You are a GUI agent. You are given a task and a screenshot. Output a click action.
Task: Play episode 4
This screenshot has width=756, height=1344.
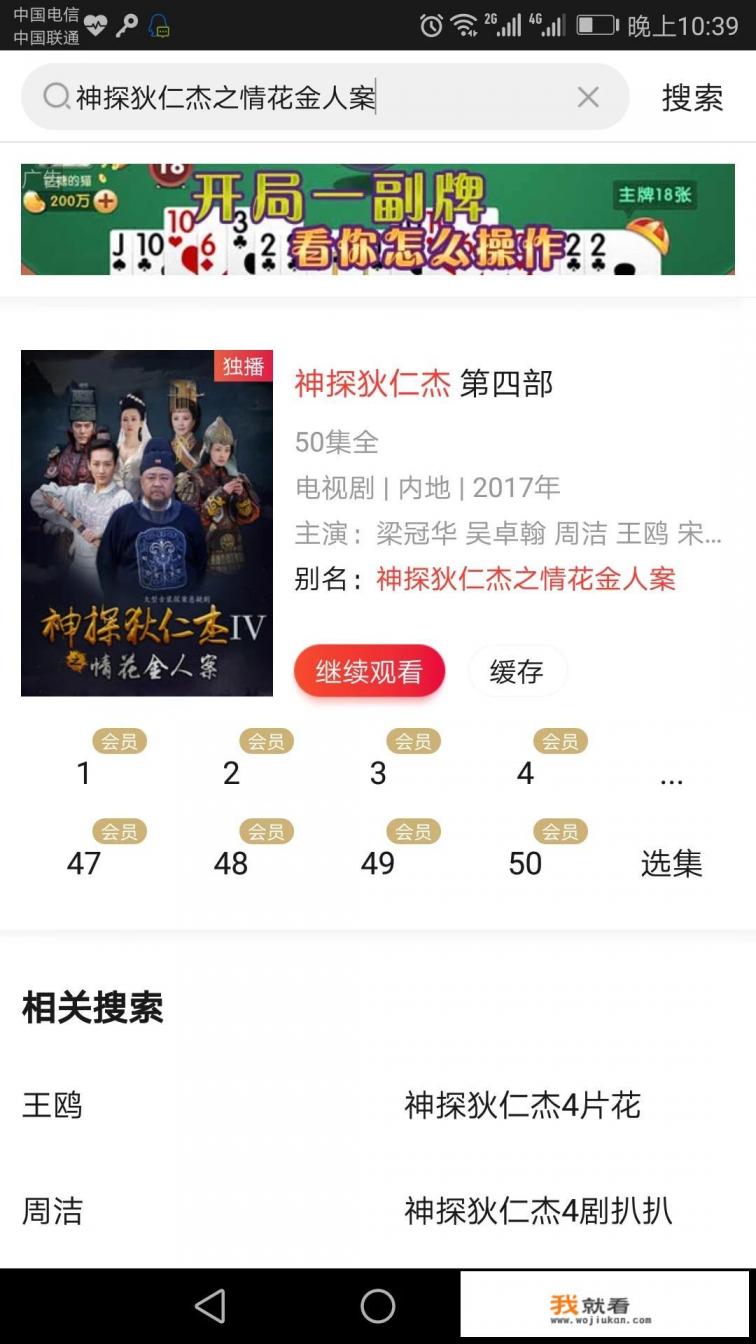525,773
